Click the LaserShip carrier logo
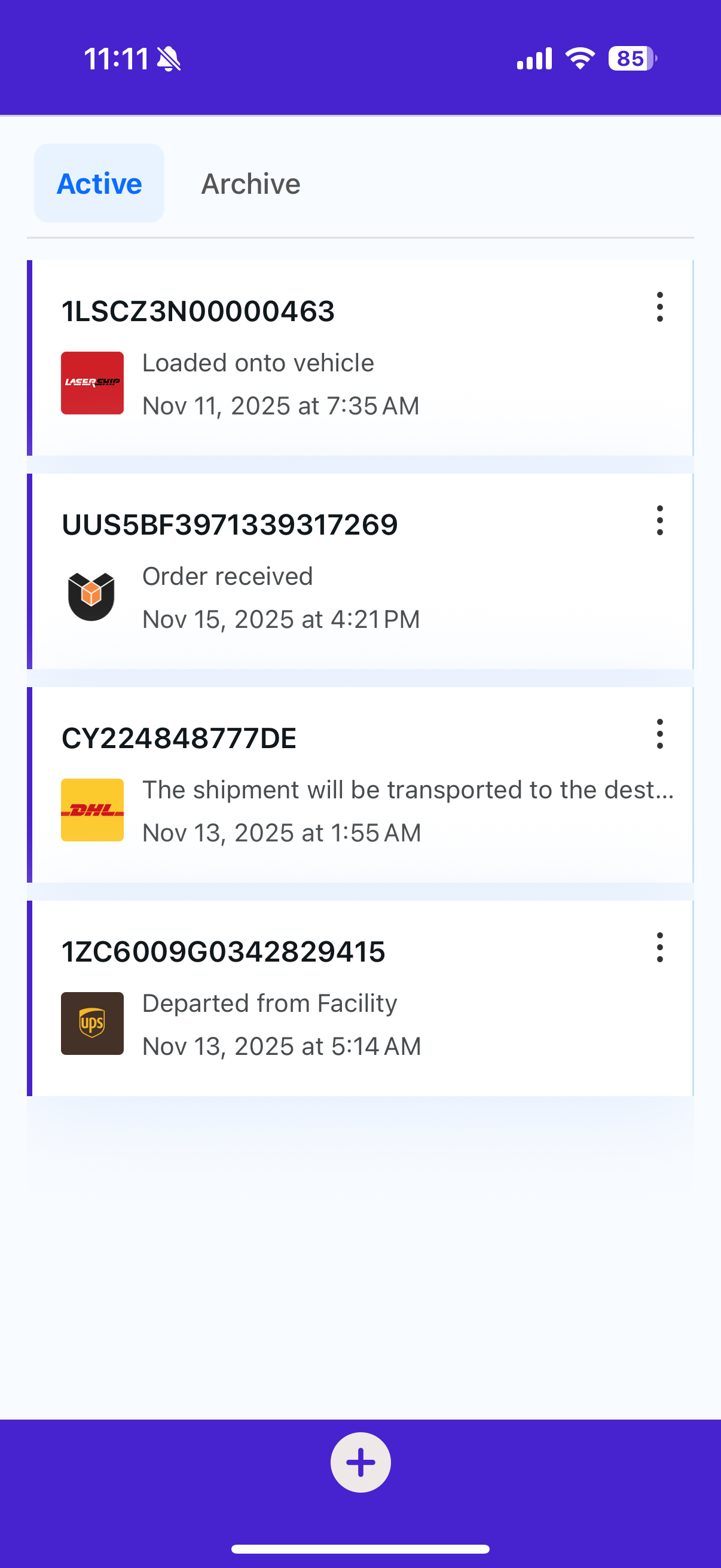721x1568 pixels. coord(93,382)
